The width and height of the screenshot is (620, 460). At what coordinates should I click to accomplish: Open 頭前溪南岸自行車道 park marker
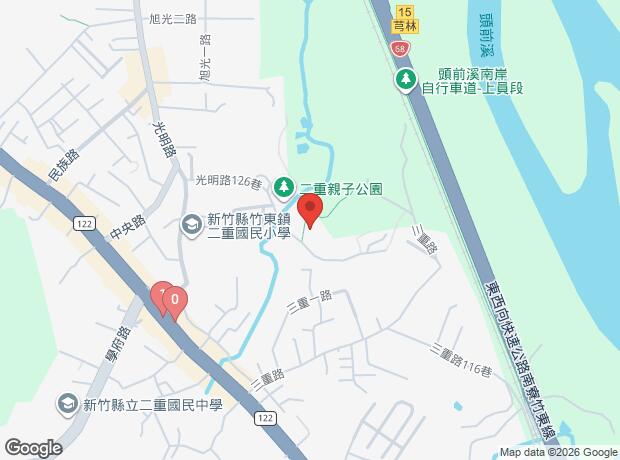point(406,79)
